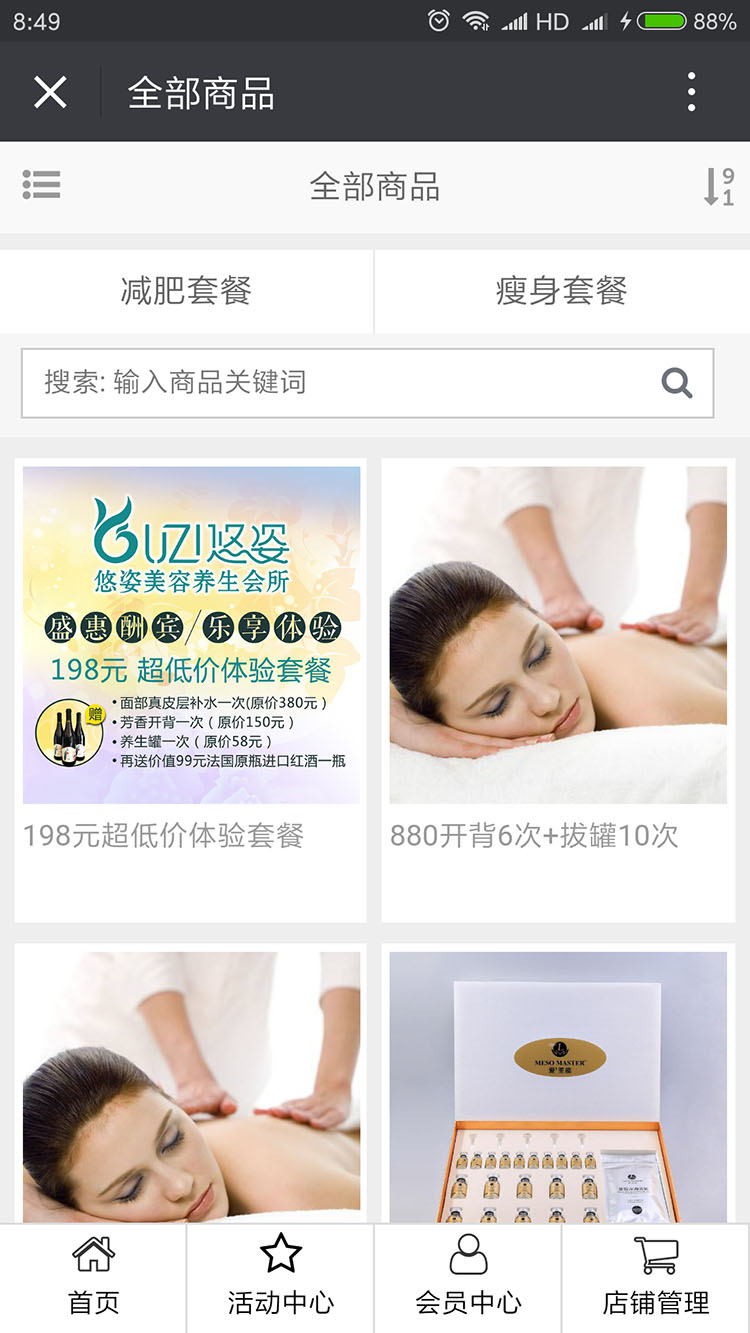This screenshot has width=750, height=1333.
Task: Tap the star icon for 活动中心
Action: click(281, 1253)
